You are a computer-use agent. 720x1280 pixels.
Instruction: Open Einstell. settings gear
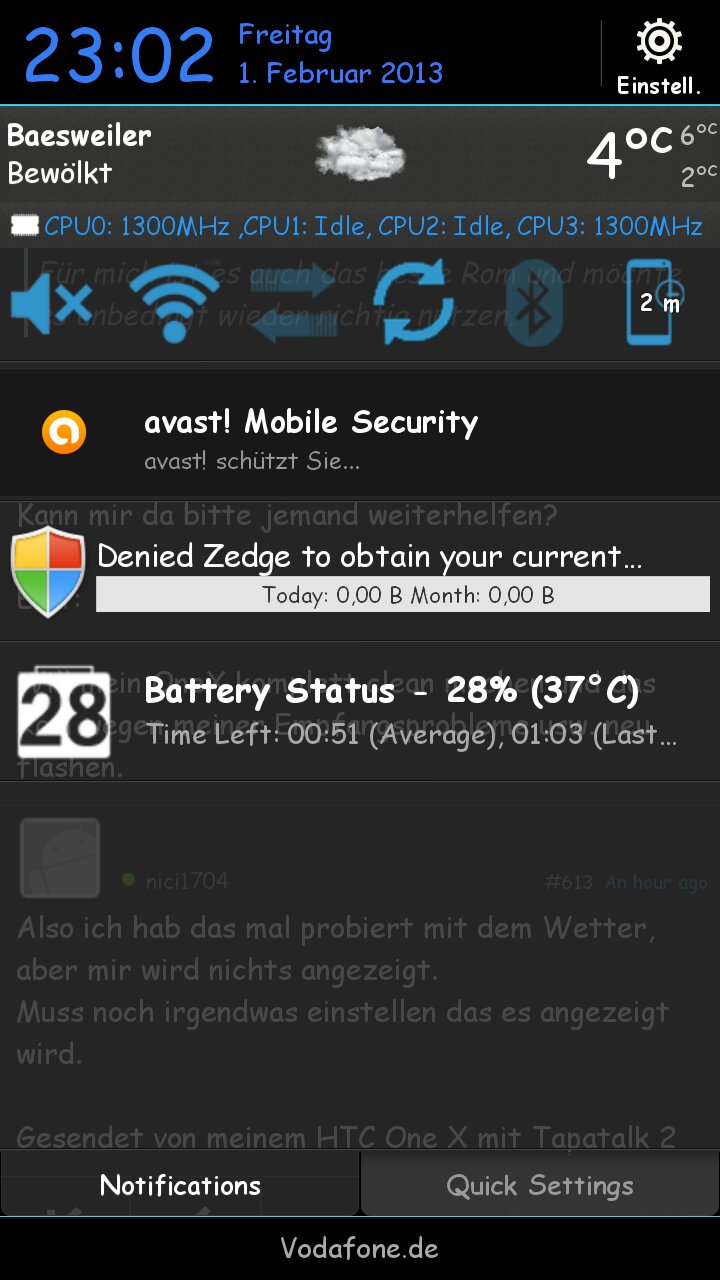pos(659,58)
